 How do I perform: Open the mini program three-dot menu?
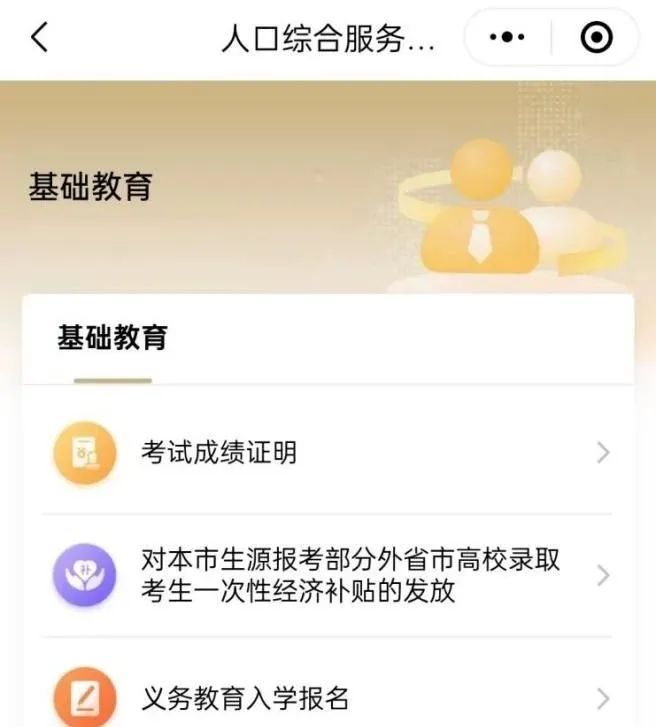pos(507,38)
